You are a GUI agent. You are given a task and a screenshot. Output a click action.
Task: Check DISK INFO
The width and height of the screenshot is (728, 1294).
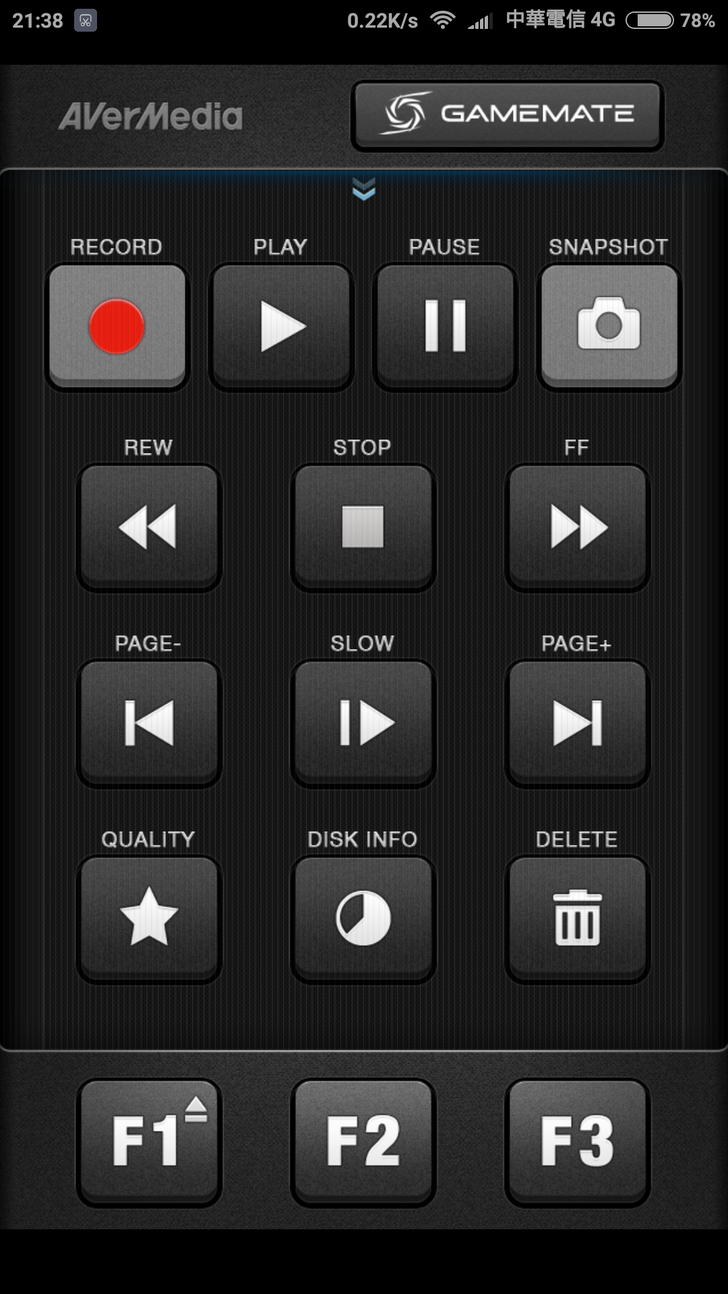point(363,918)
